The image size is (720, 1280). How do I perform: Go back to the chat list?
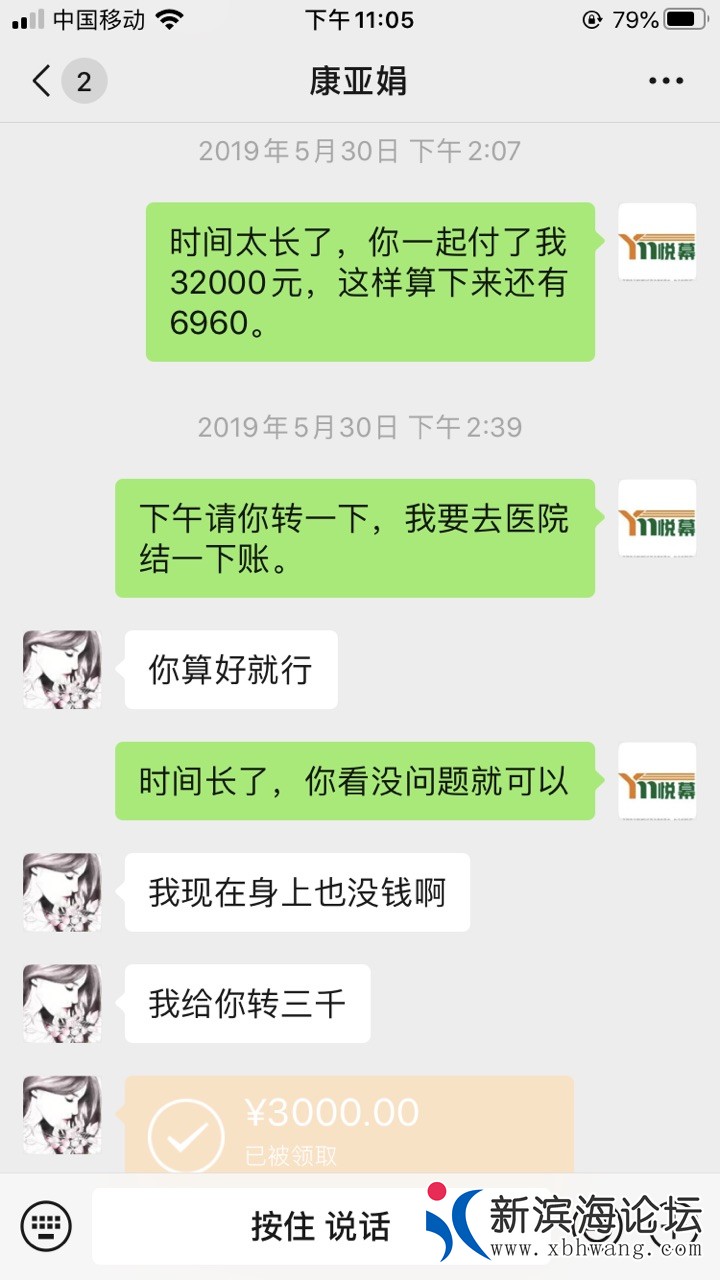tap(42, 81)
